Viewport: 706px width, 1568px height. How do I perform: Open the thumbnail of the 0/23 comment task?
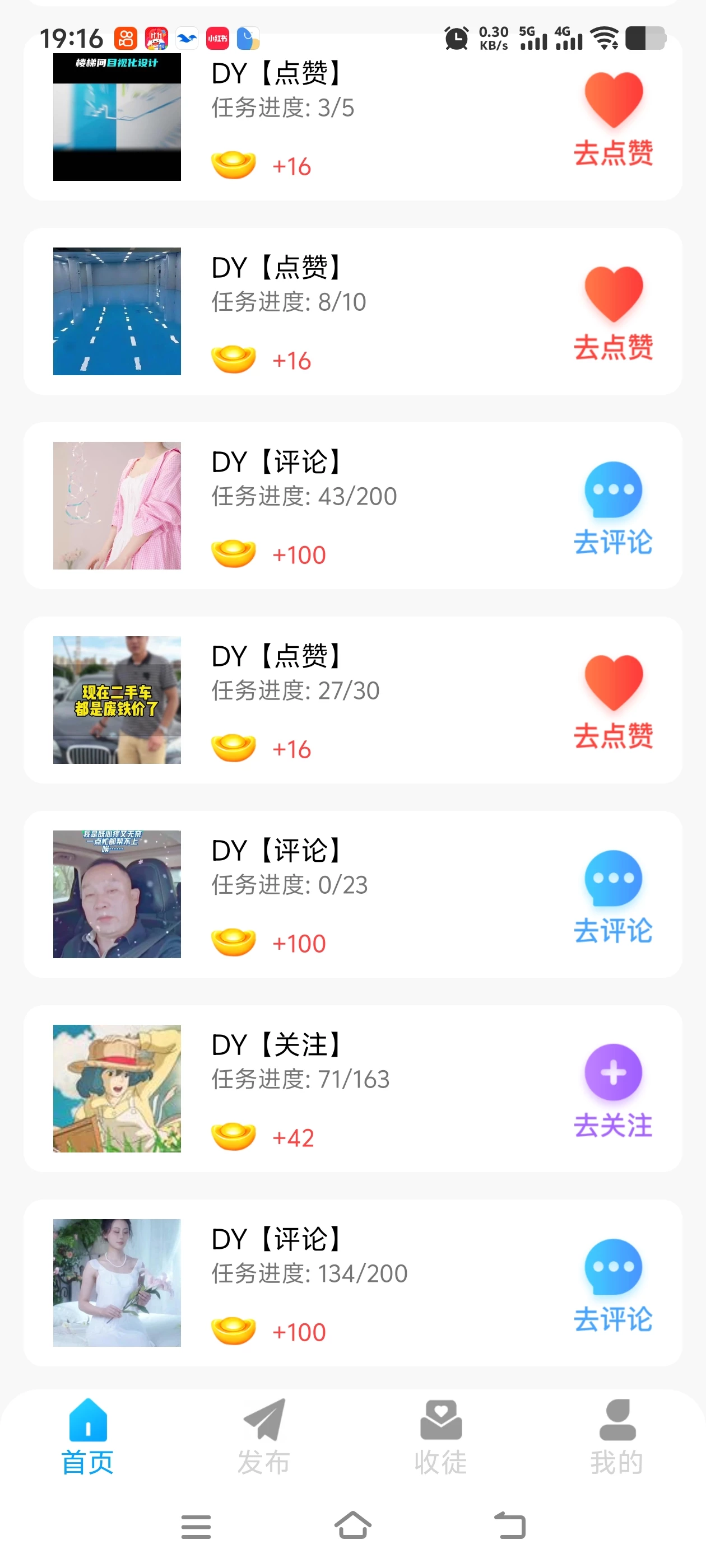point(117,894)
